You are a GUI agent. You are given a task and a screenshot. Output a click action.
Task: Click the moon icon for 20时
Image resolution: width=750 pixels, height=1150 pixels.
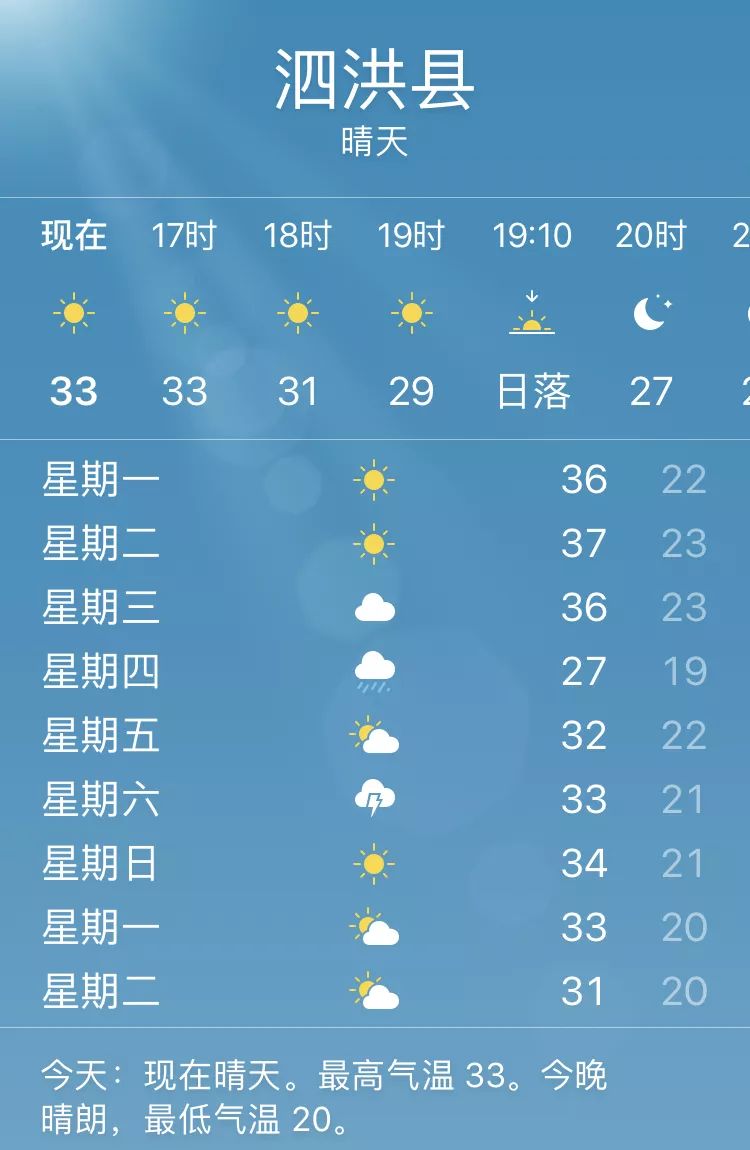pos(651,312)
